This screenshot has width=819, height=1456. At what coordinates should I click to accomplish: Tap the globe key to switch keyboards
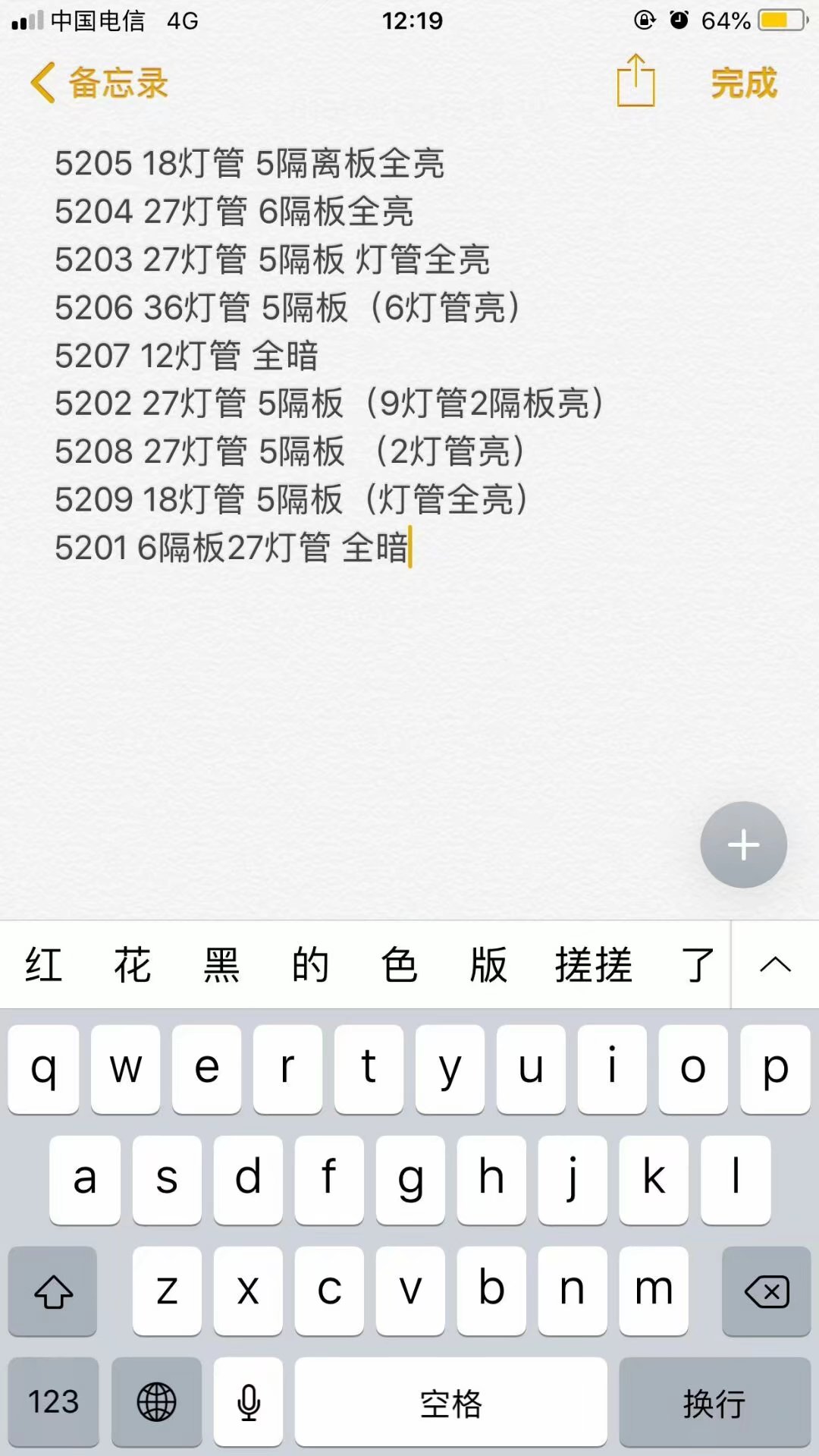click(156, 1404)
